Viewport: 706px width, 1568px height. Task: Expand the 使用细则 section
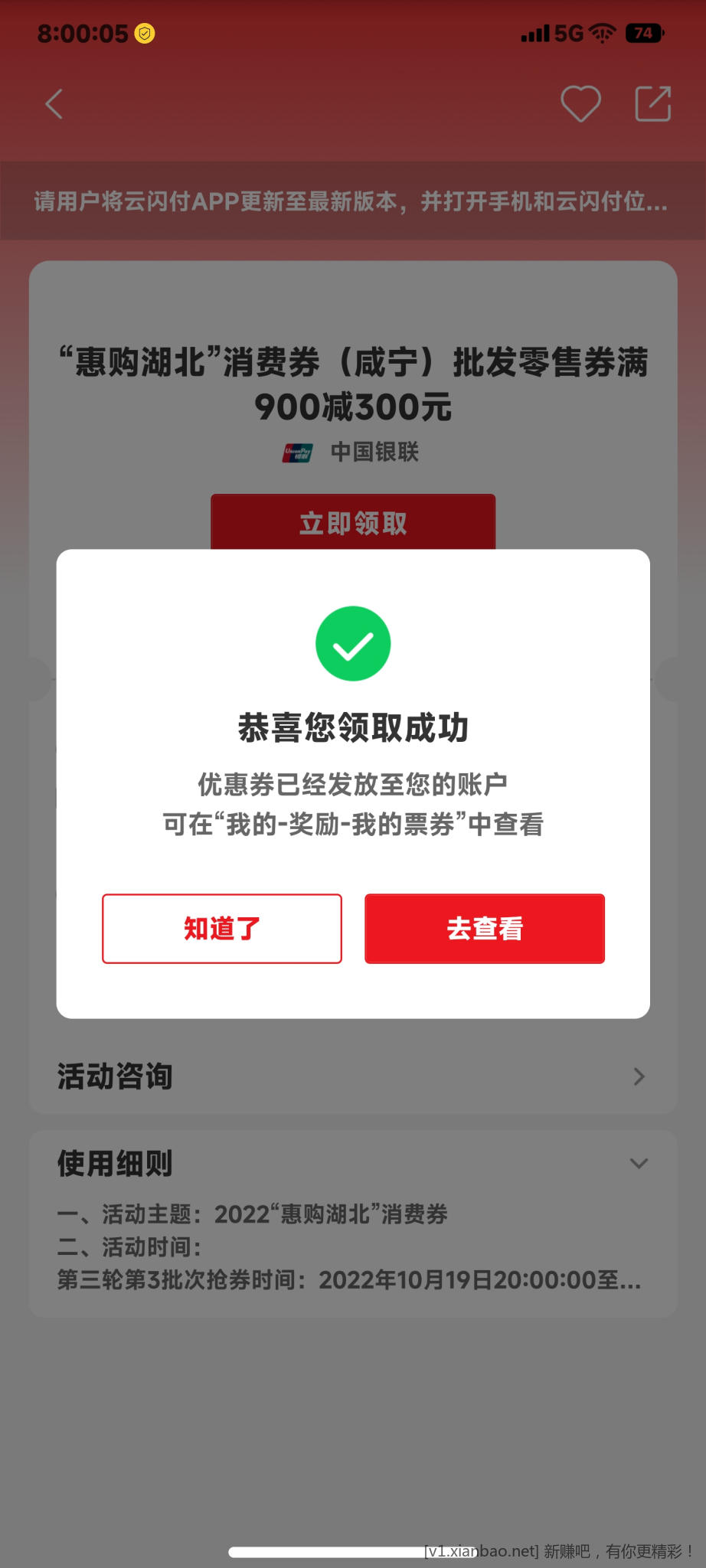tap(639, 1164)
